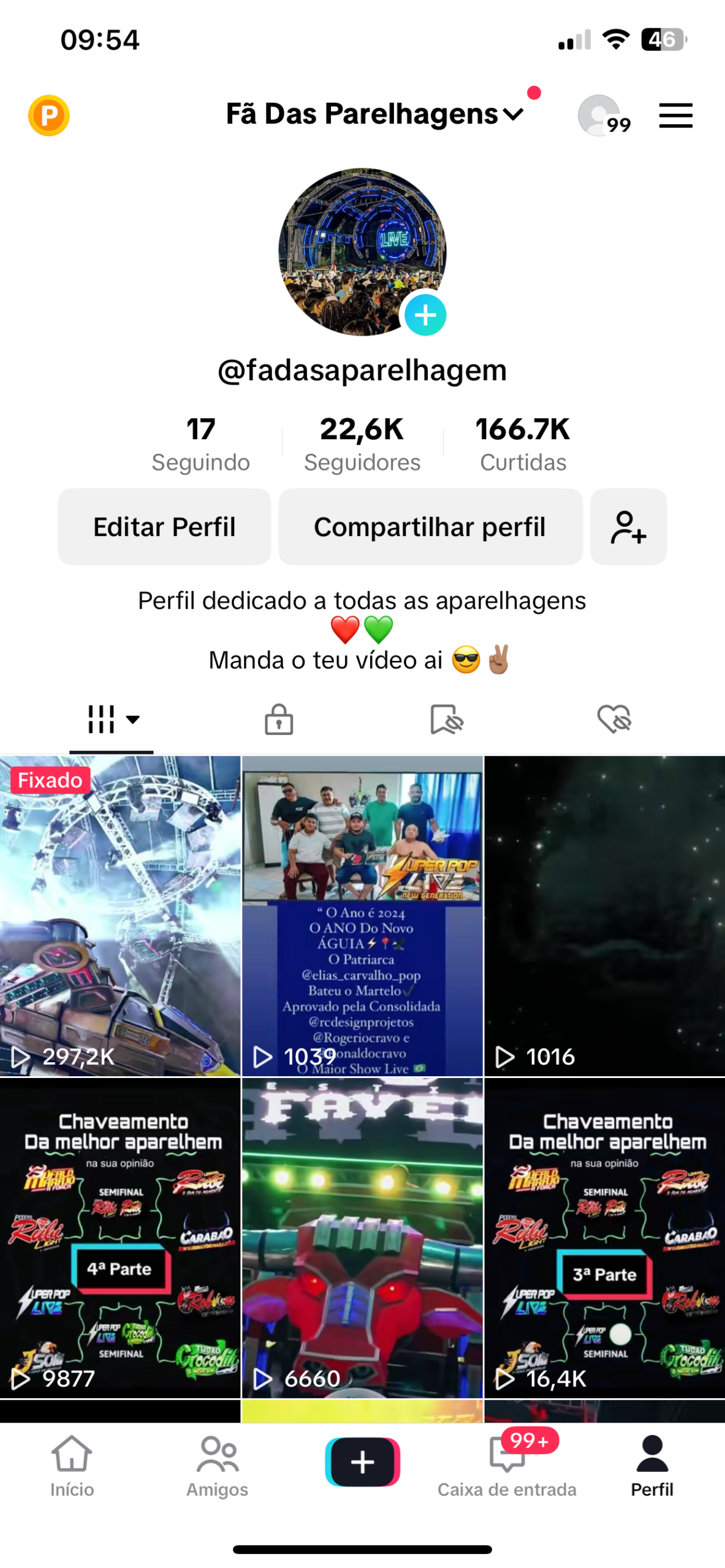Open the Fixado video with 297,2K views

(120, 915)
